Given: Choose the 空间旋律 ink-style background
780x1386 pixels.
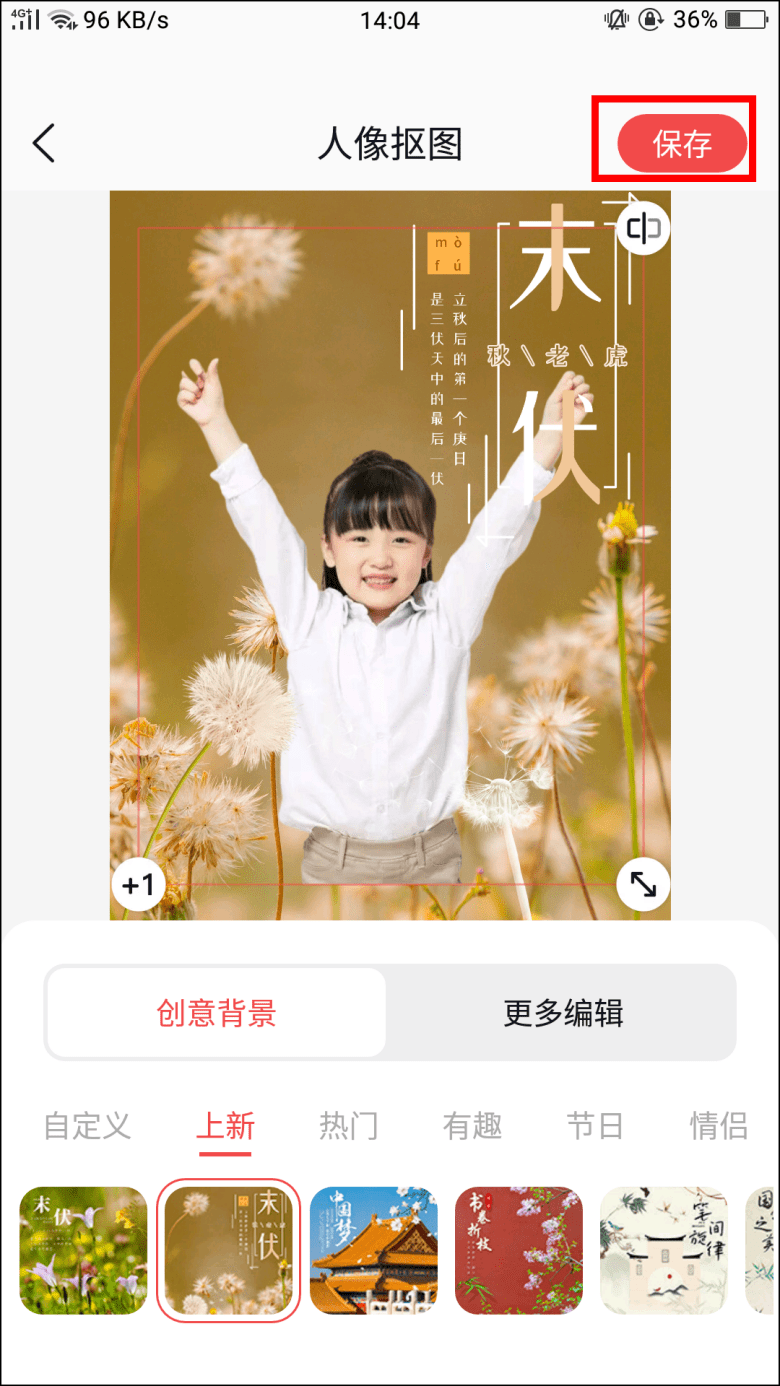Looking at the screenshot, I should pyautogui.click(x=664, y=1250).
